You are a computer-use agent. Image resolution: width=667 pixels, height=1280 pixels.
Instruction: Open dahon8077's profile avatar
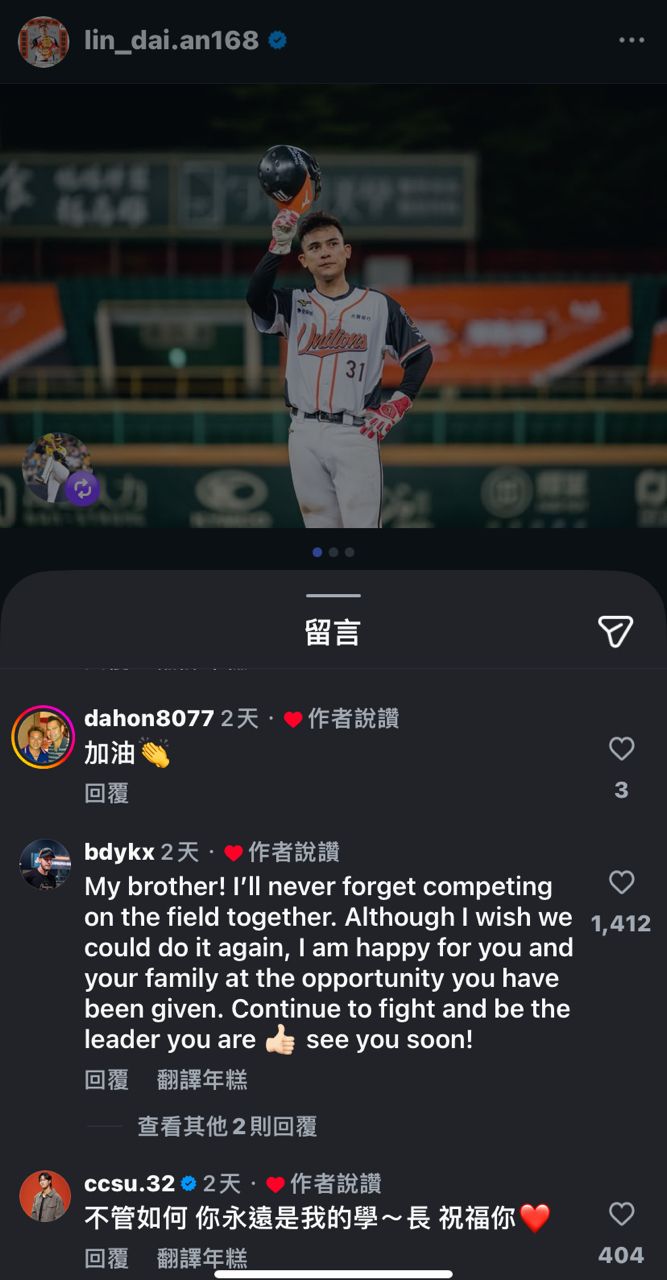pos(43,738)
